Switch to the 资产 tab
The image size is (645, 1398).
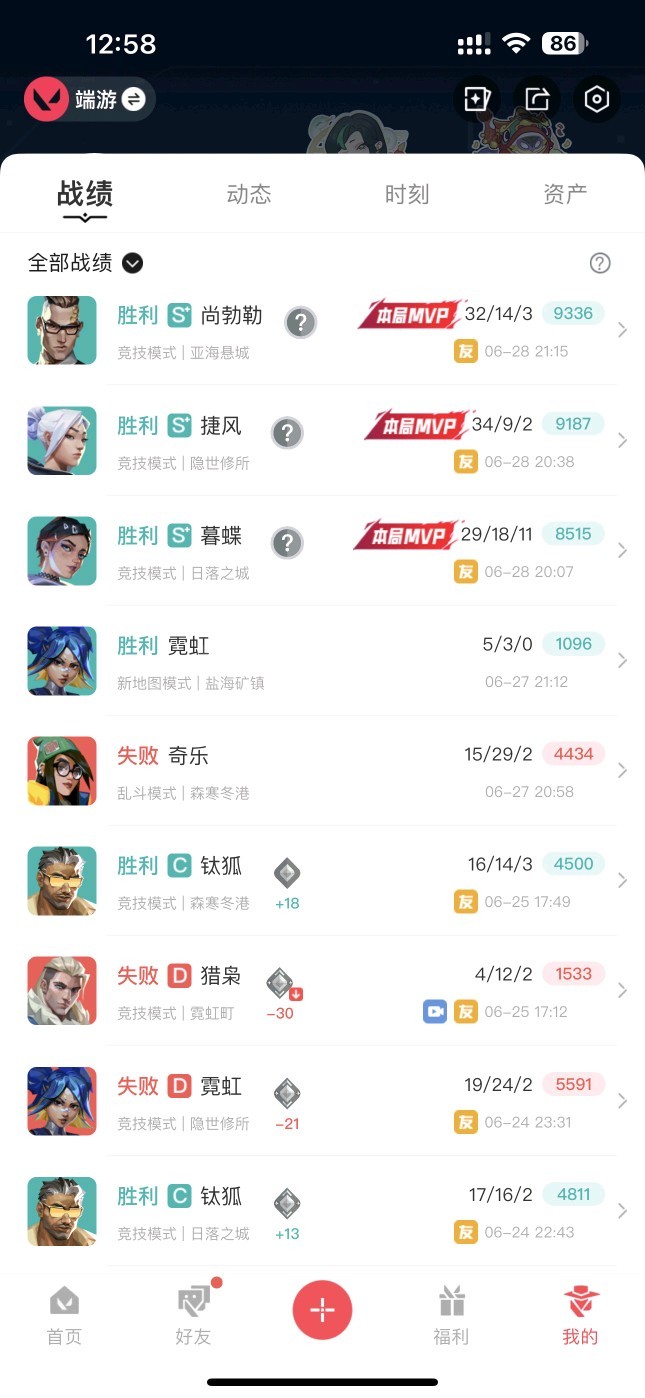click(x=565, y=194)
